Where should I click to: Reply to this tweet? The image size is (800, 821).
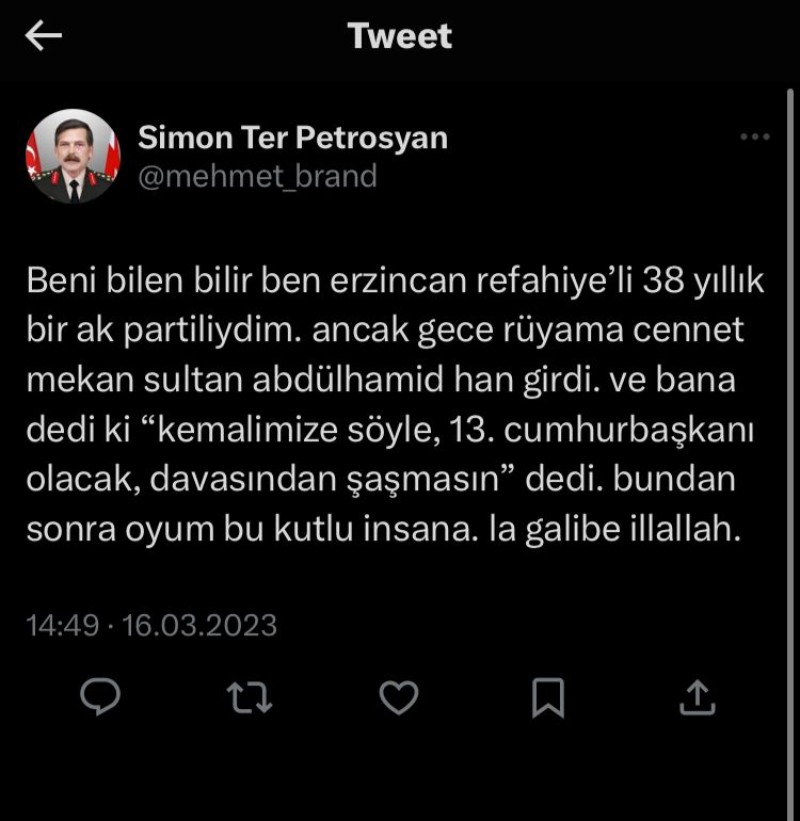(x=100, y=697)
